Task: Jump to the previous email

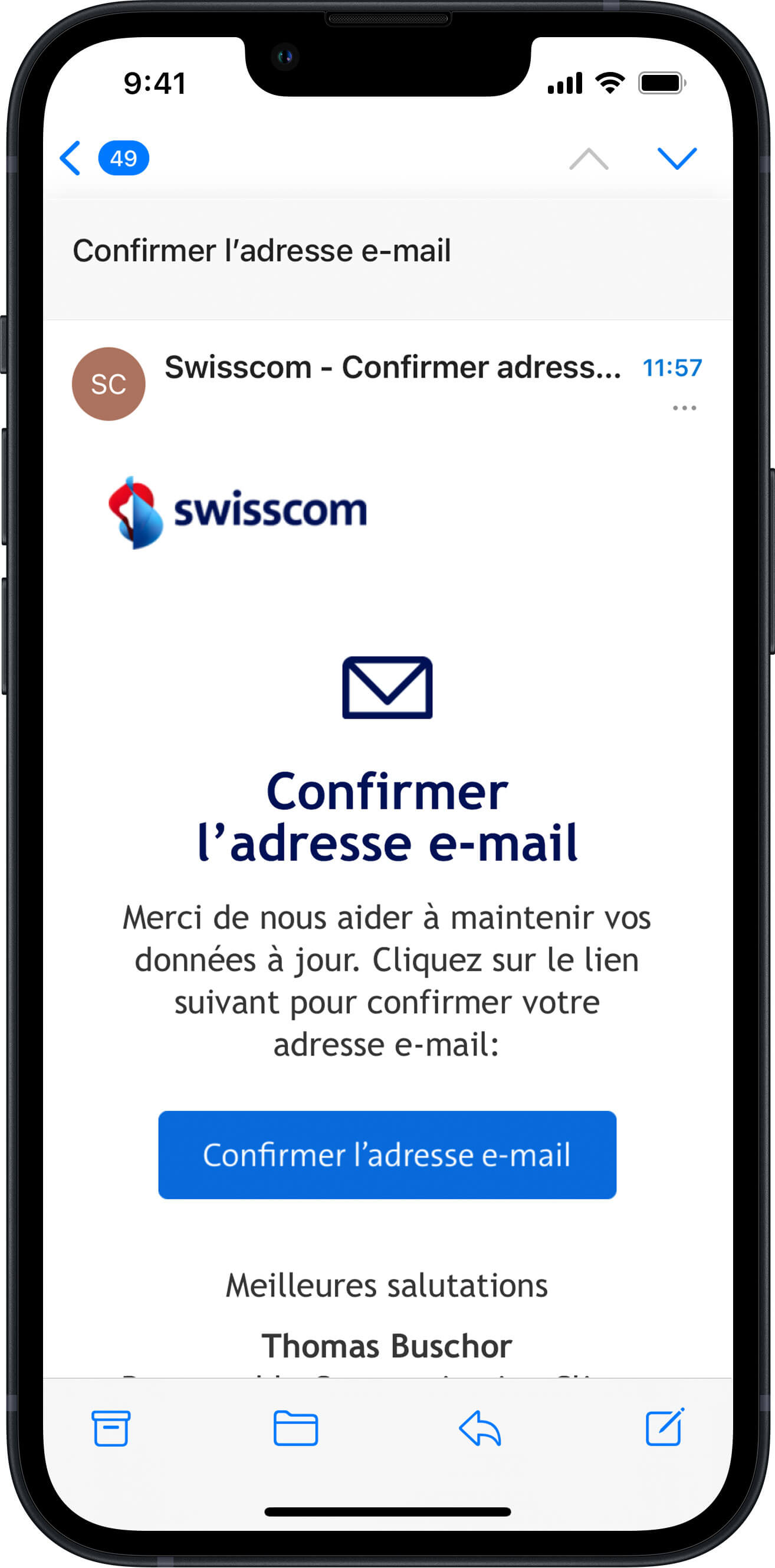Action: [588, 159]
